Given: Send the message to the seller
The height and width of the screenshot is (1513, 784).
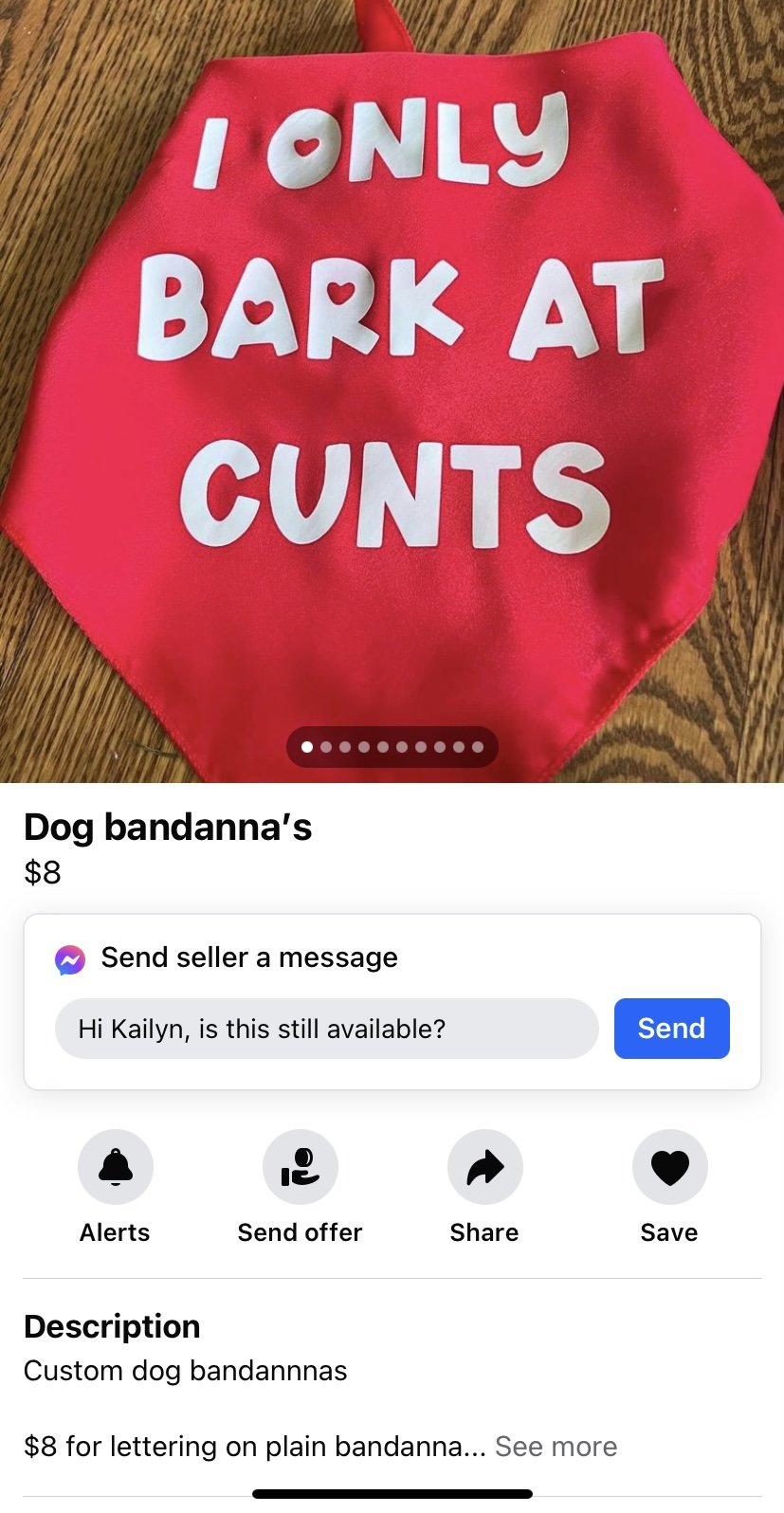Looking at the screenshot, I should [x=671, y=1029].
